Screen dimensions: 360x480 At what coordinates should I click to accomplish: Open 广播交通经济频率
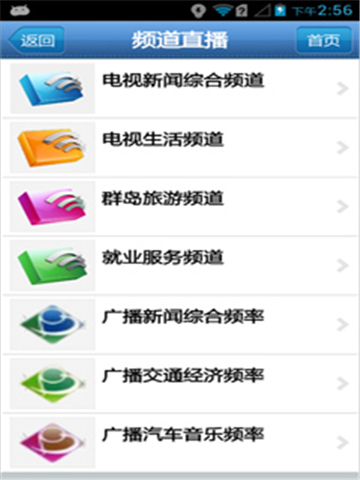(180, 384)
